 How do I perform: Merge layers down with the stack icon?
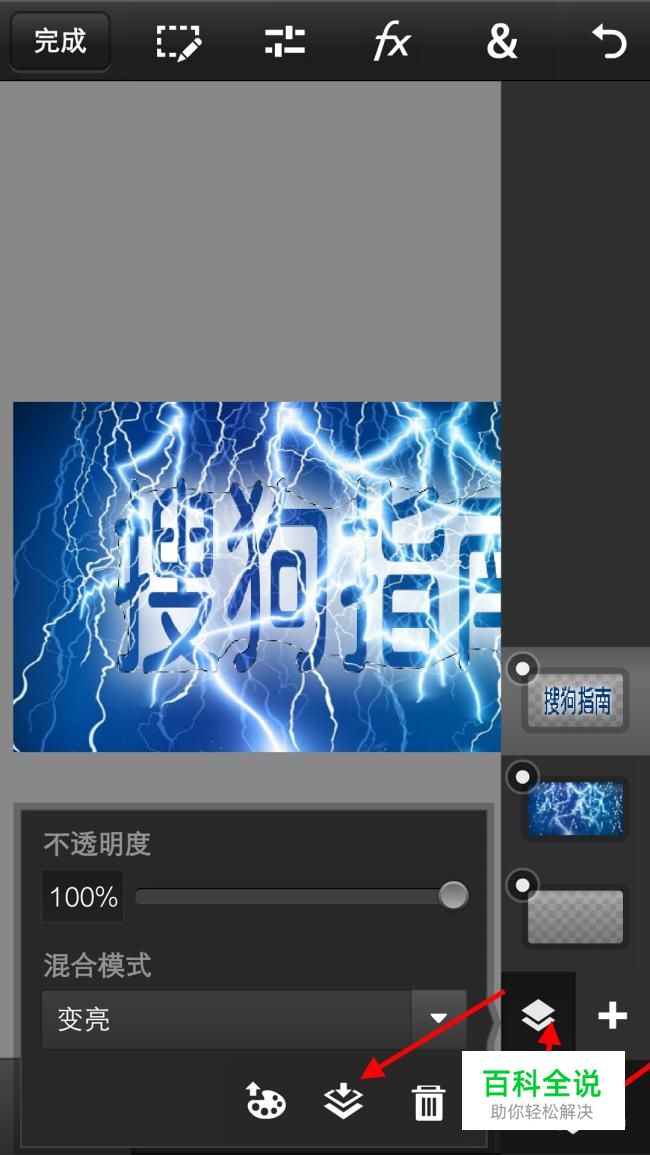tap(343, 1102)
